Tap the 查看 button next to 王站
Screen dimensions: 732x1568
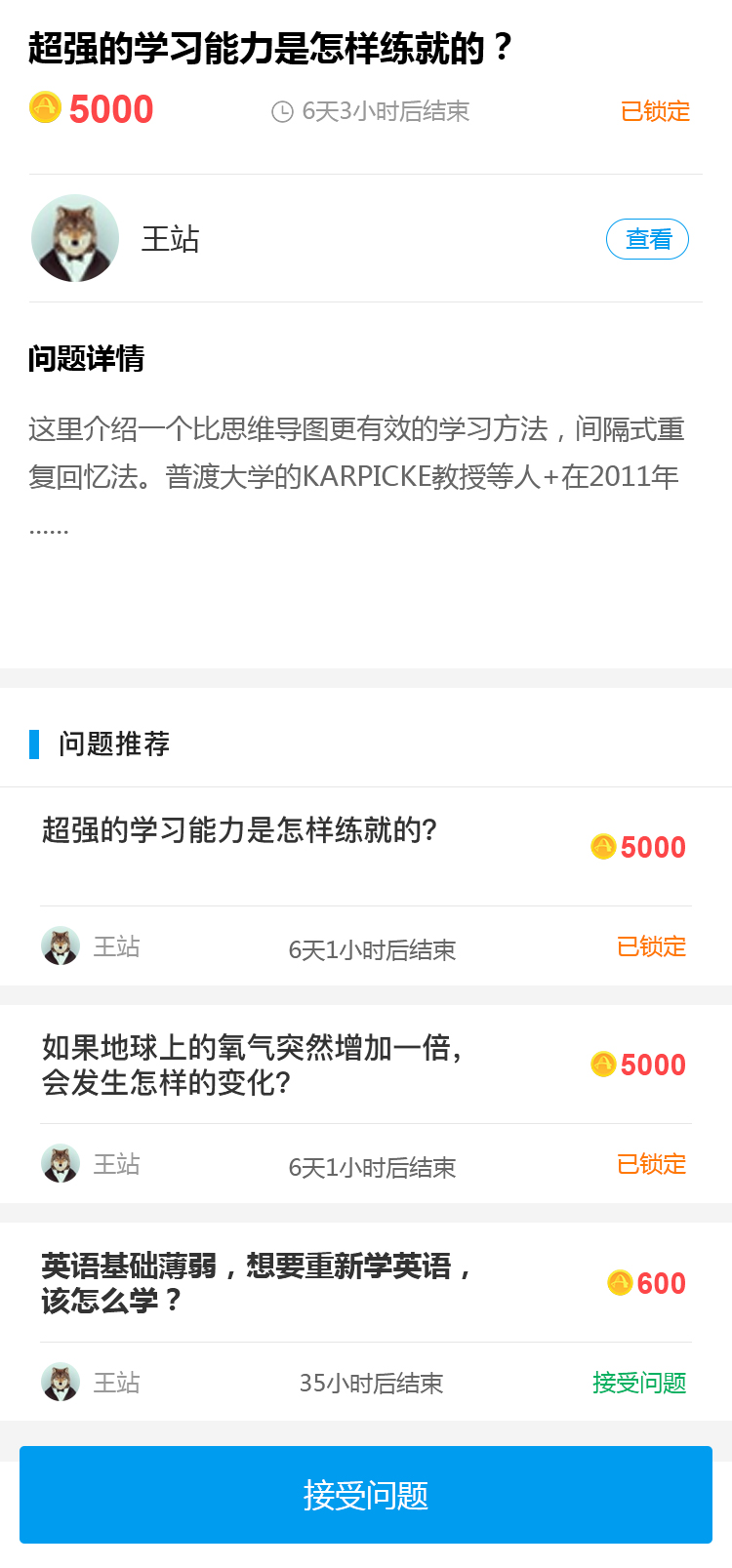[x=647, y=239]
